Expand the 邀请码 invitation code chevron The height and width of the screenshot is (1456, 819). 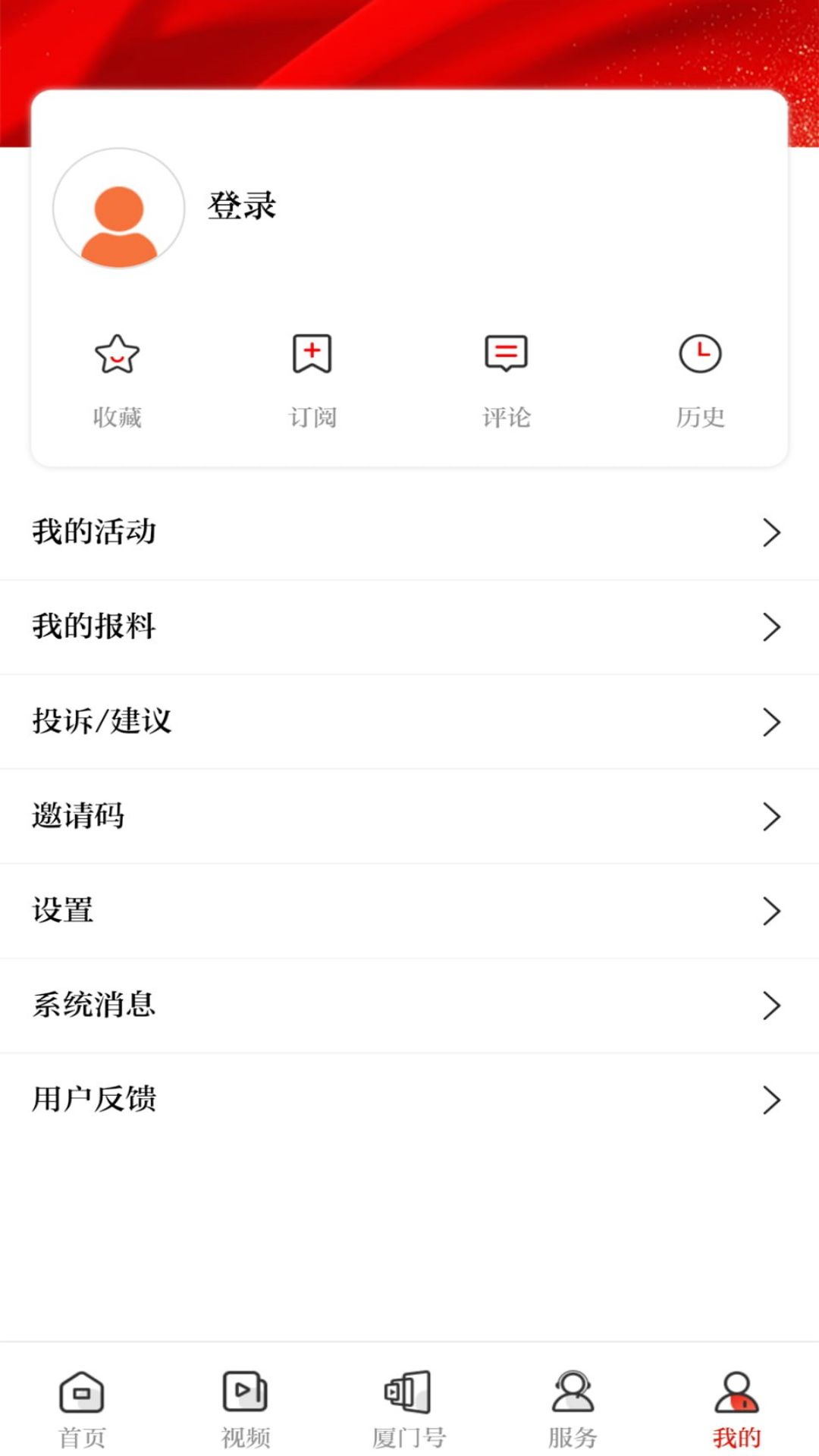point(773,817)
